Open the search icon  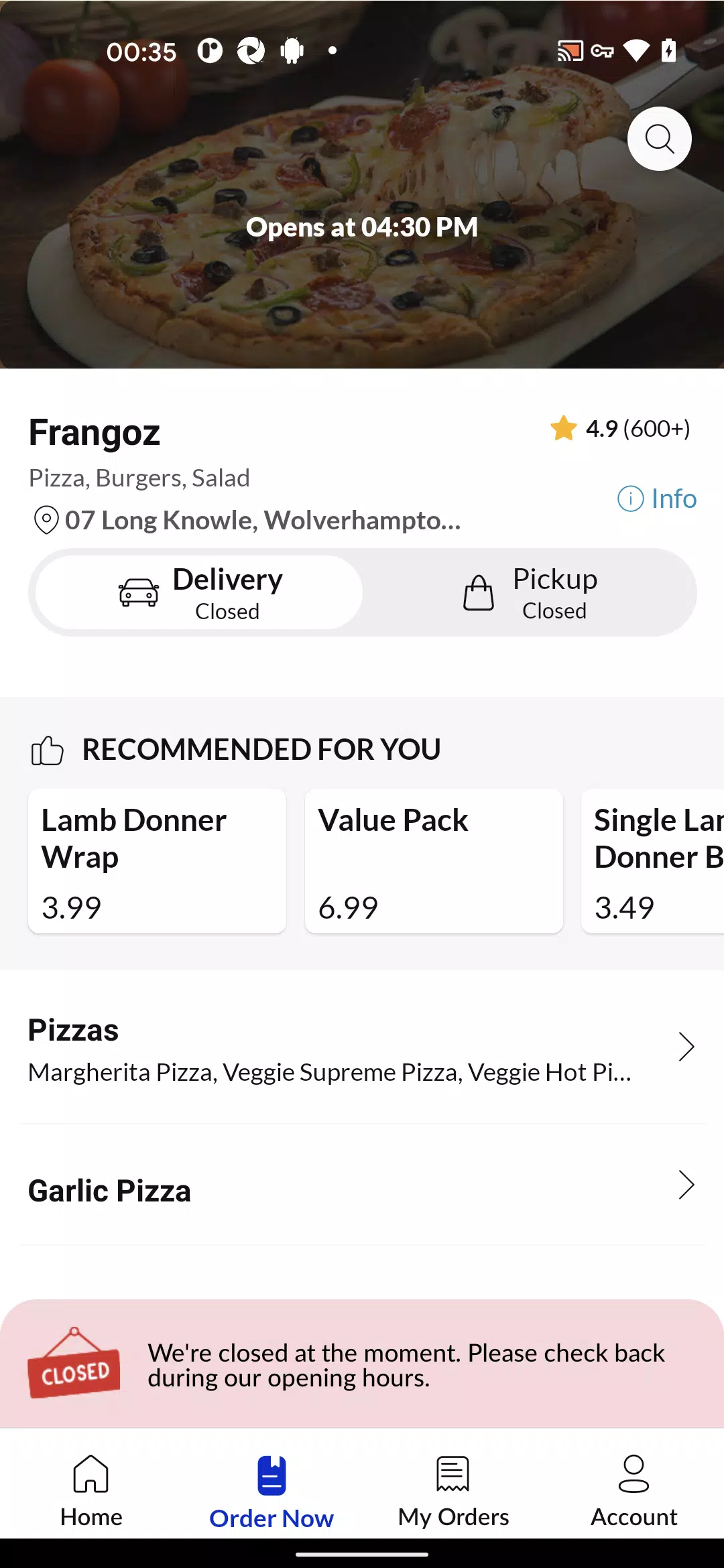click(x=659, y=139)
